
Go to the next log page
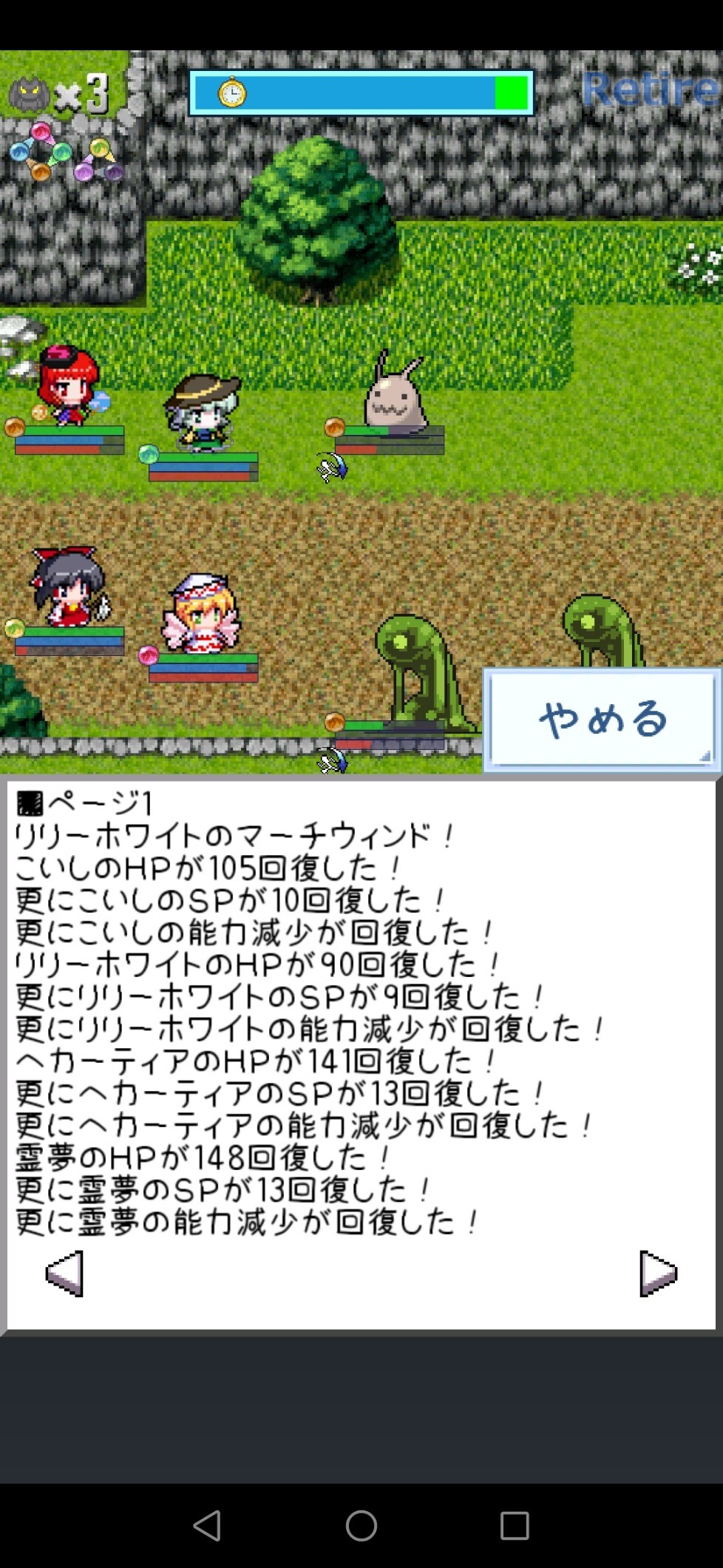pyautogui.click(x=658, y=1273)
